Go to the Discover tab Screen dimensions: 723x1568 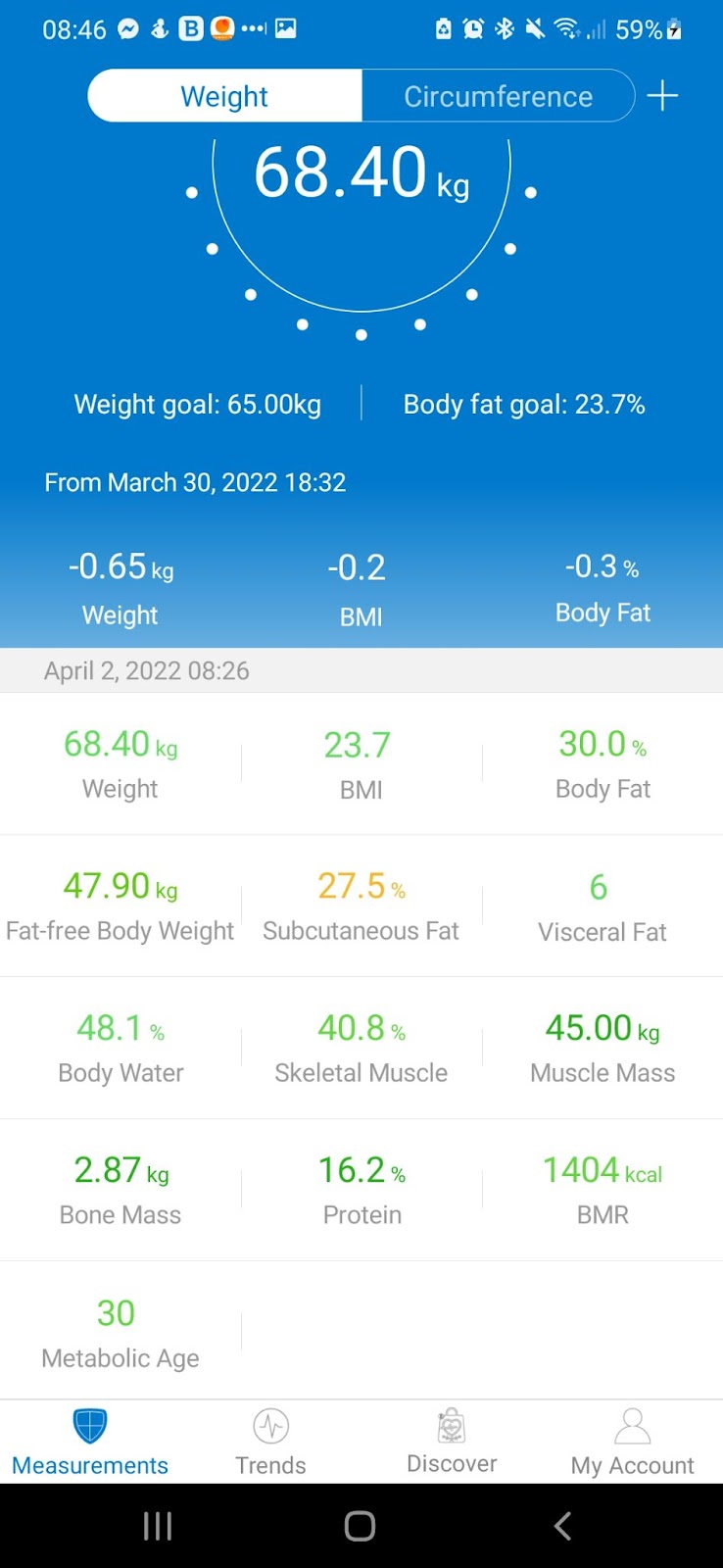452,1443
